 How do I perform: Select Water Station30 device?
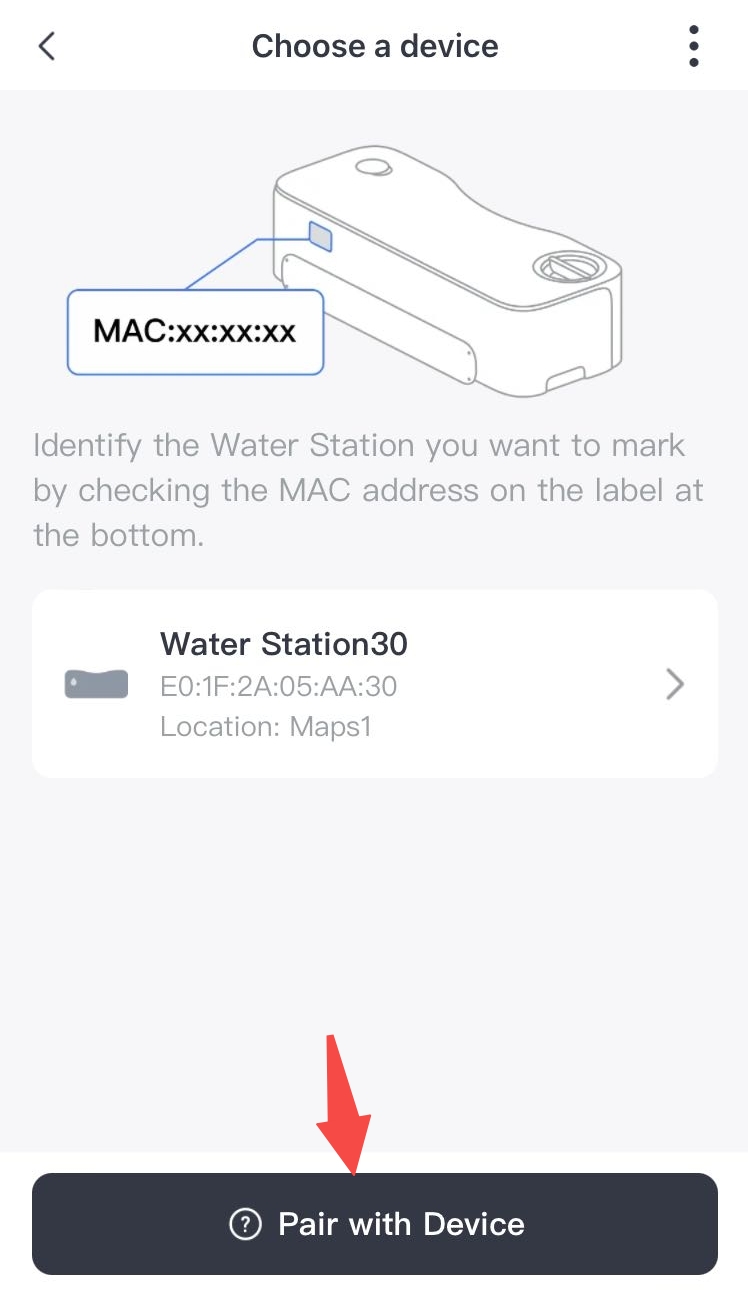[374, 683]
